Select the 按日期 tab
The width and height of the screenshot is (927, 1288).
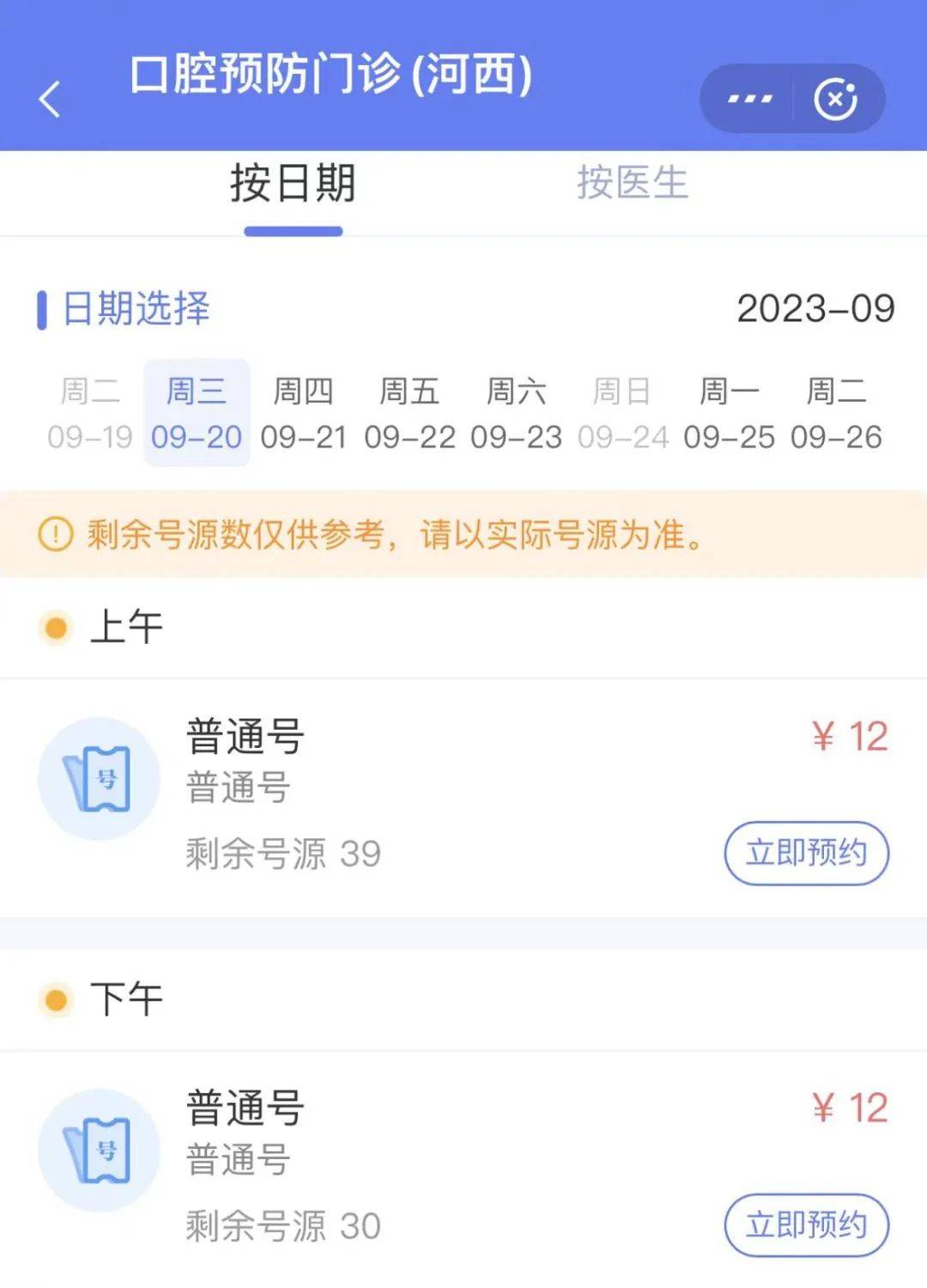pyautogui.click(x=293, y=183)
